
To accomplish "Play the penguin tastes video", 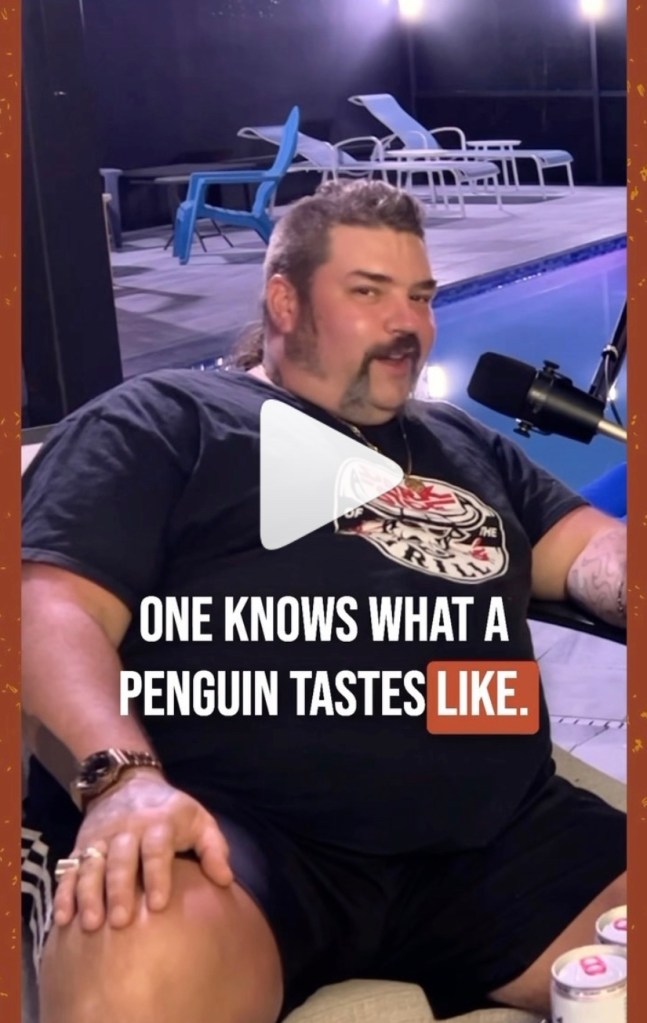I will [x=322, y=474].
